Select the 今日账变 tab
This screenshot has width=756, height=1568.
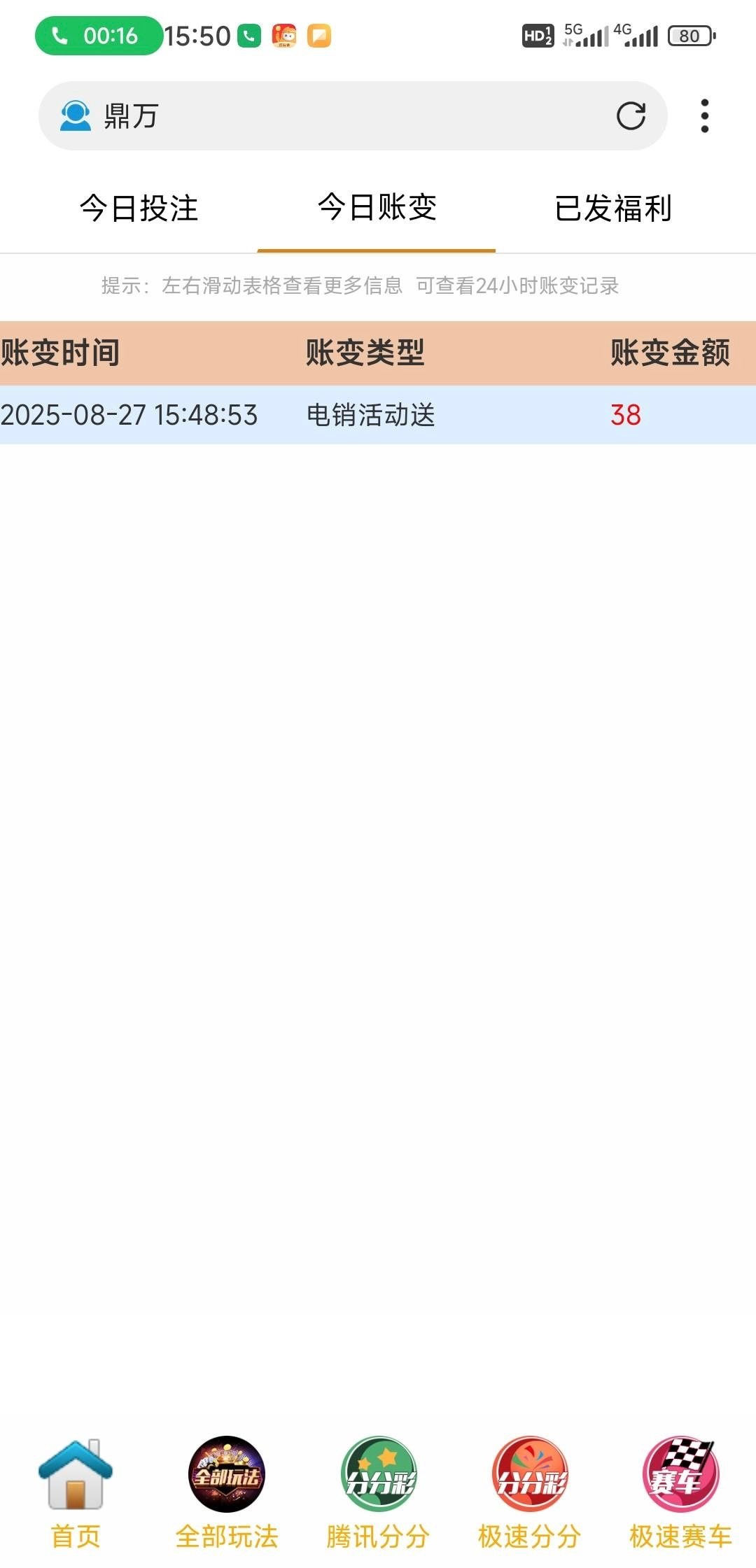point(377,208)
